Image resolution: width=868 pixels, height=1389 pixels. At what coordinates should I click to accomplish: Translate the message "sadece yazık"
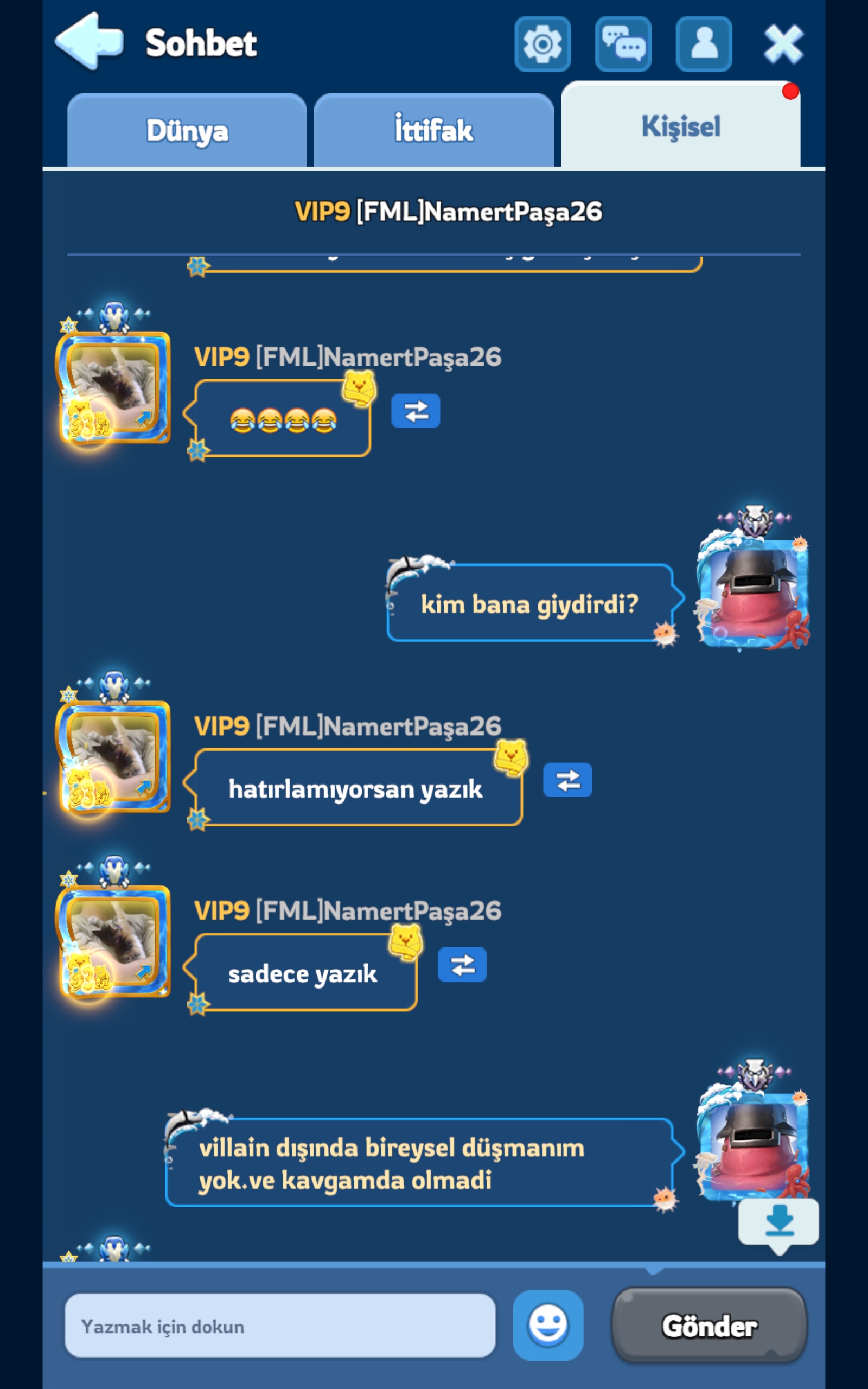click(462, 965)
